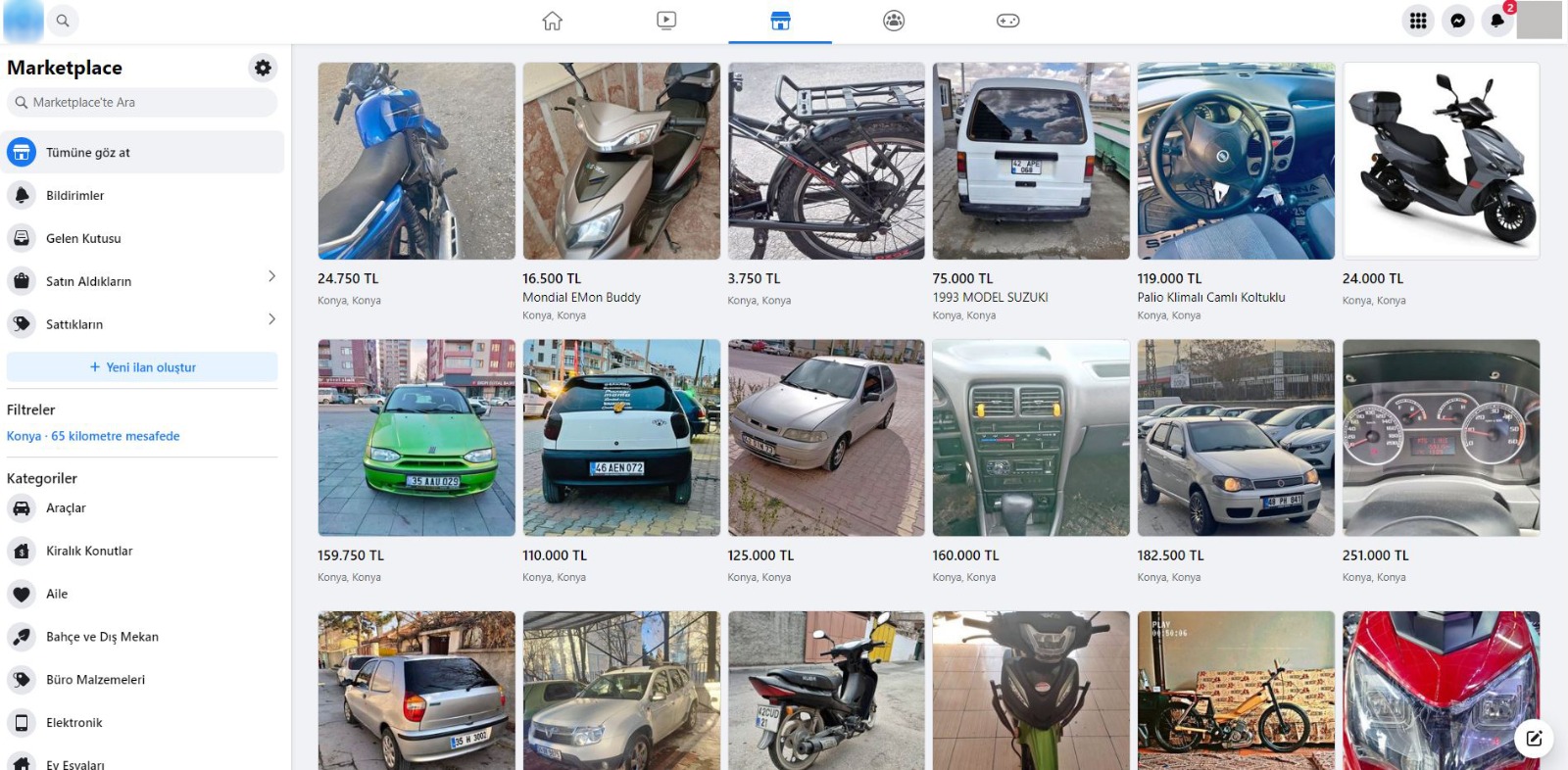
Task: Go to the Home tab
Action: coord(553,21)
